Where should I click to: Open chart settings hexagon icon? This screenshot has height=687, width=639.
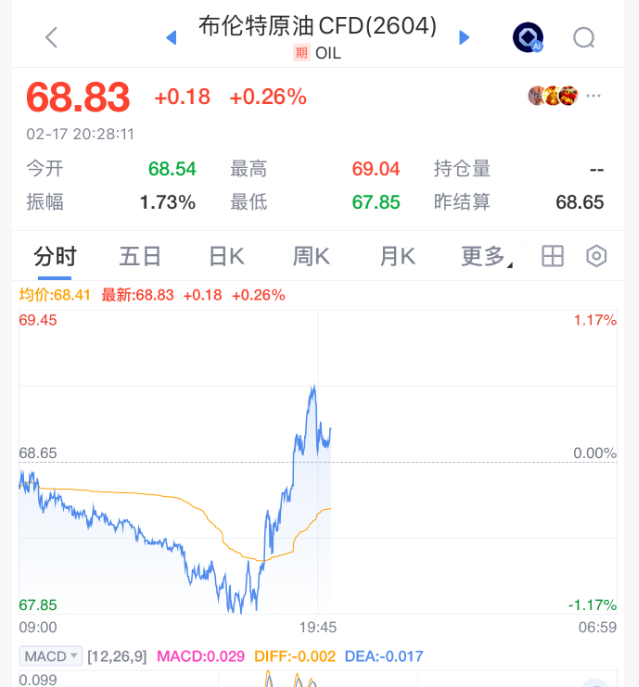click(596, 256)
